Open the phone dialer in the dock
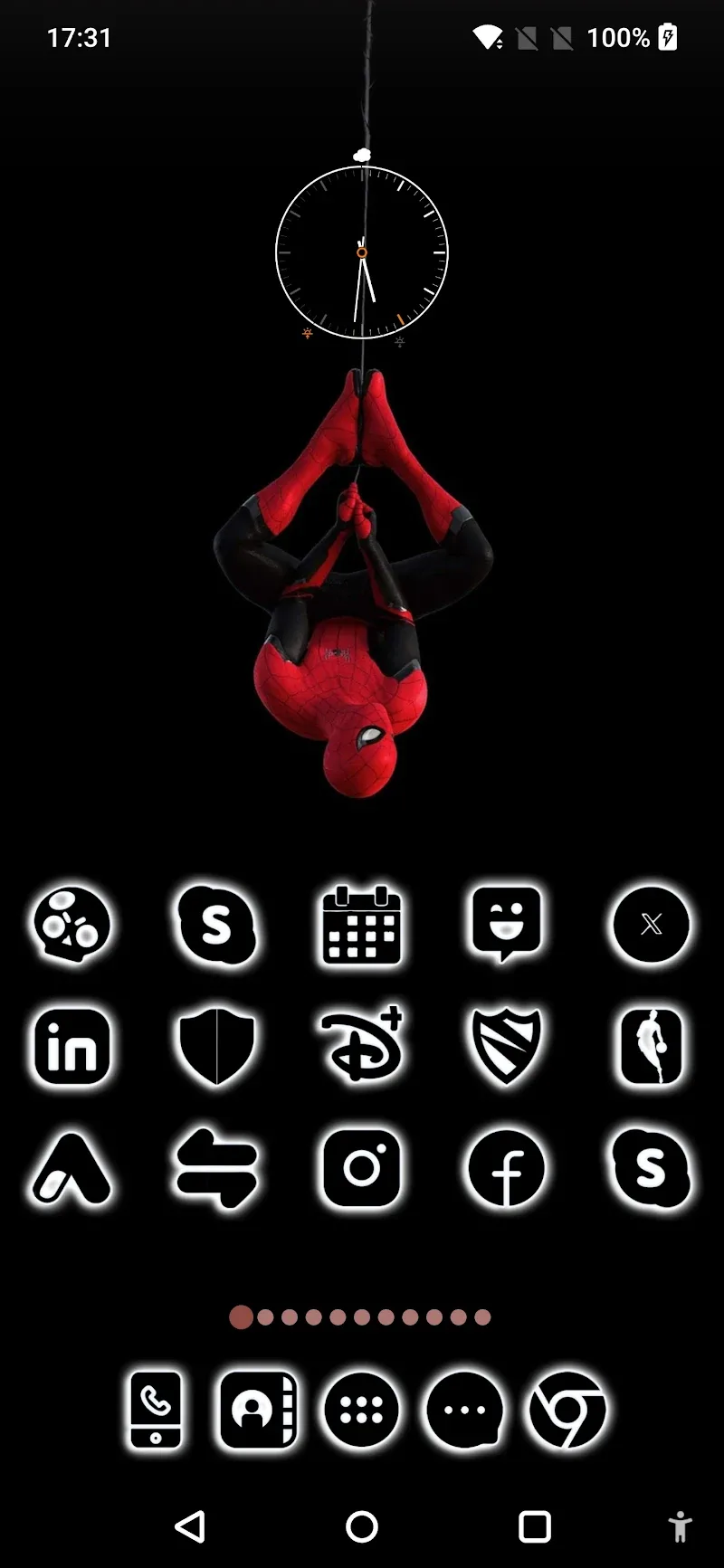724x1568 pixels. coord(156,1410)
